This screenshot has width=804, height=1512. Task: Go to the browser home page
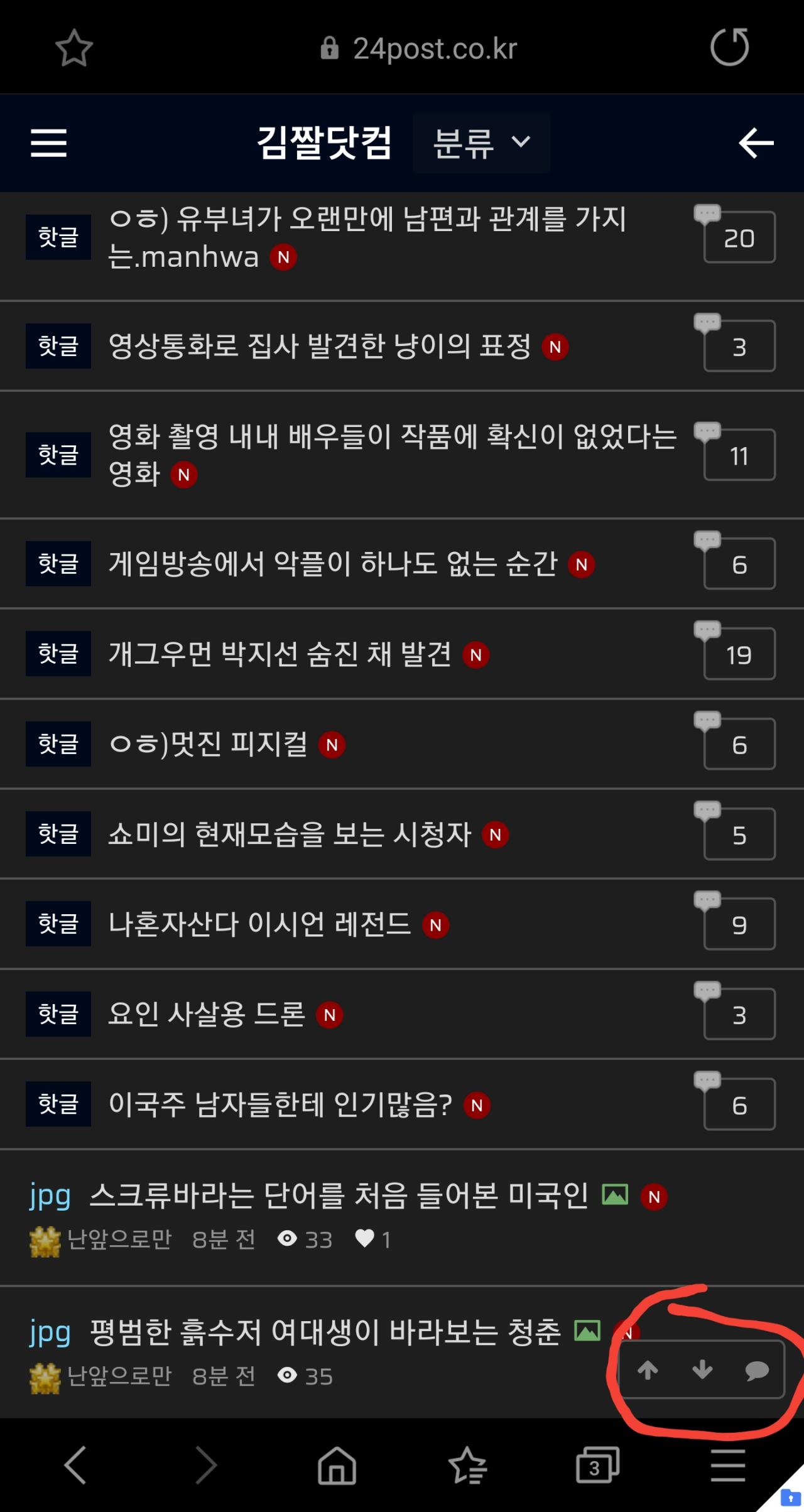(x=337, y=1466)
